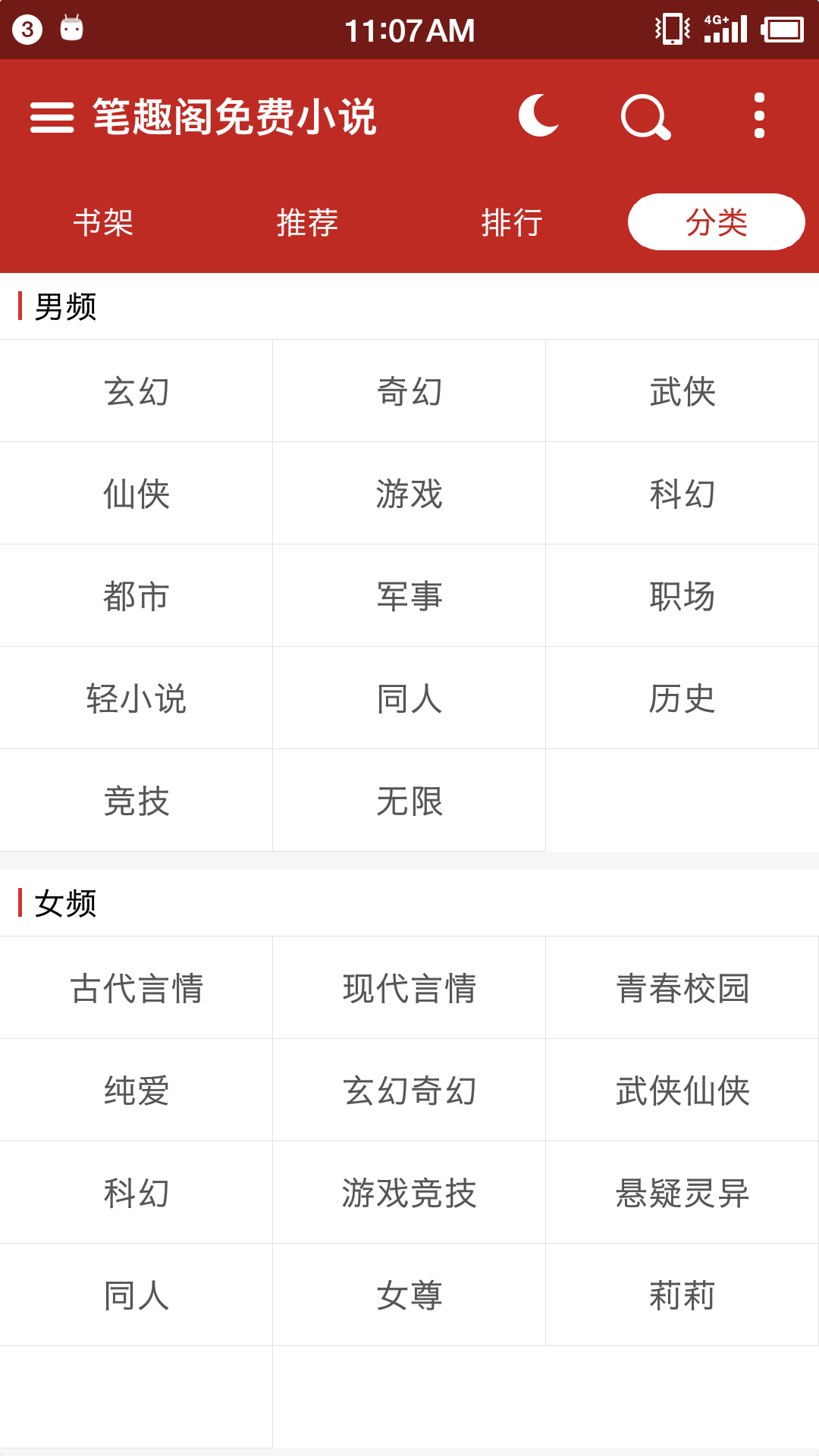The height and width of the screenshot is (1456, 819).
Task: Open the hamburger drawer menu
Action: pyautogui.click(x=52, y=118)
